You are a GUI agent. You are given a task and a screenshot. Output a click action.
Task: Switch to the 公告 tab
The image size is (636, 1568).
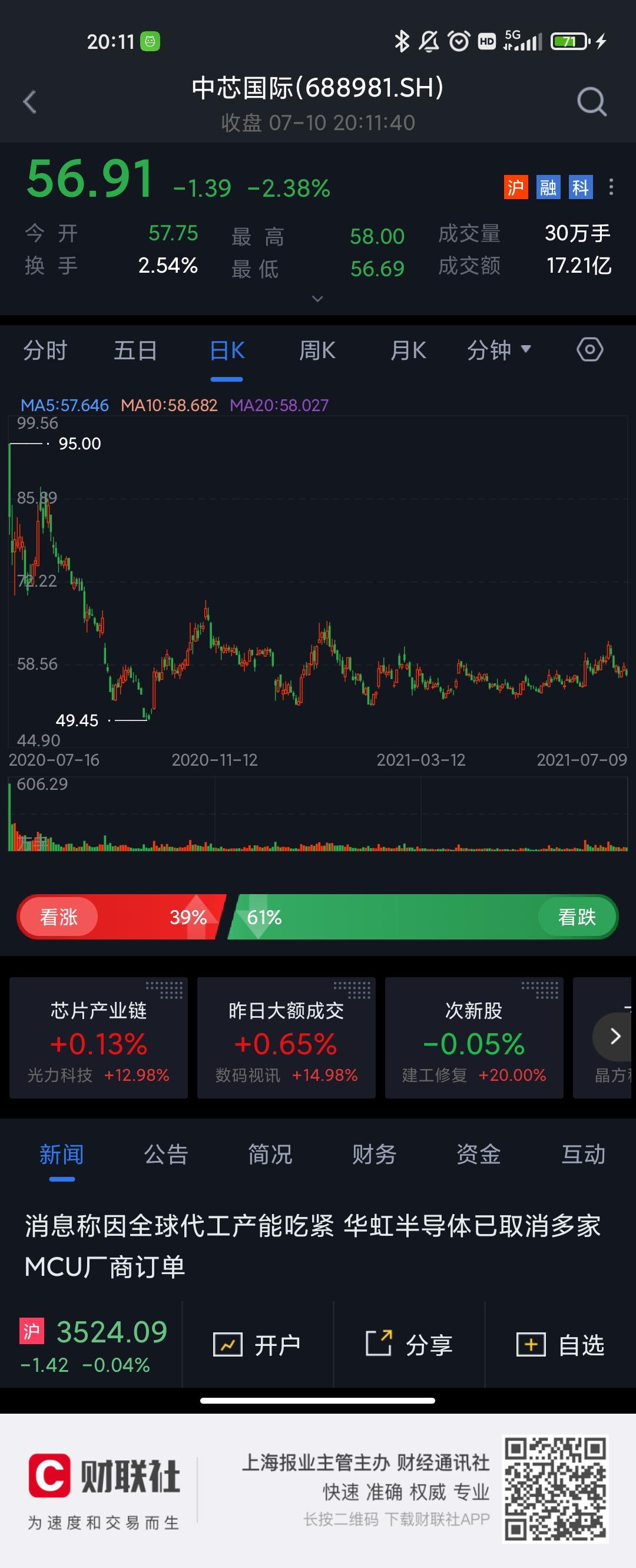165,1155
